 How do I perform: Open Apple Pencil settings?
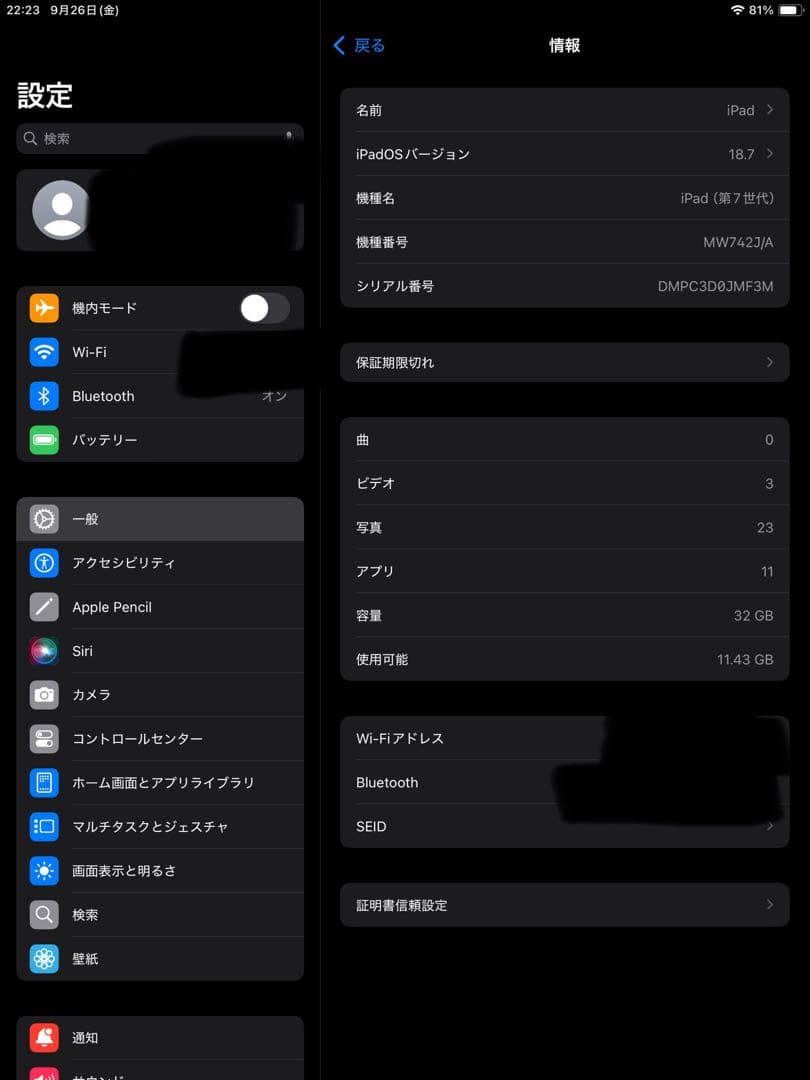click(x=43, y=607)
